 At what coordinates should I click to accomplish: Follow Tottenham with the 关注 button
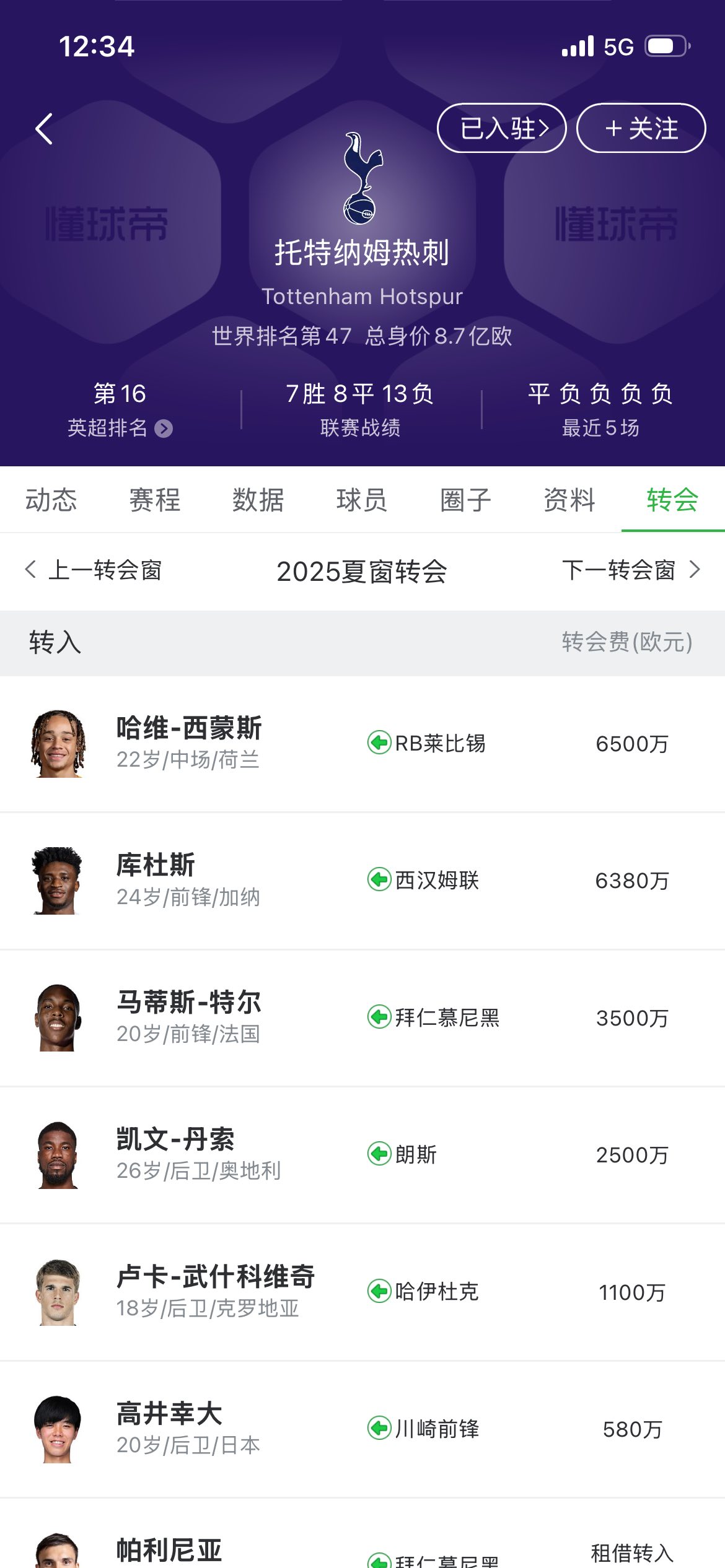click(641, 128)
